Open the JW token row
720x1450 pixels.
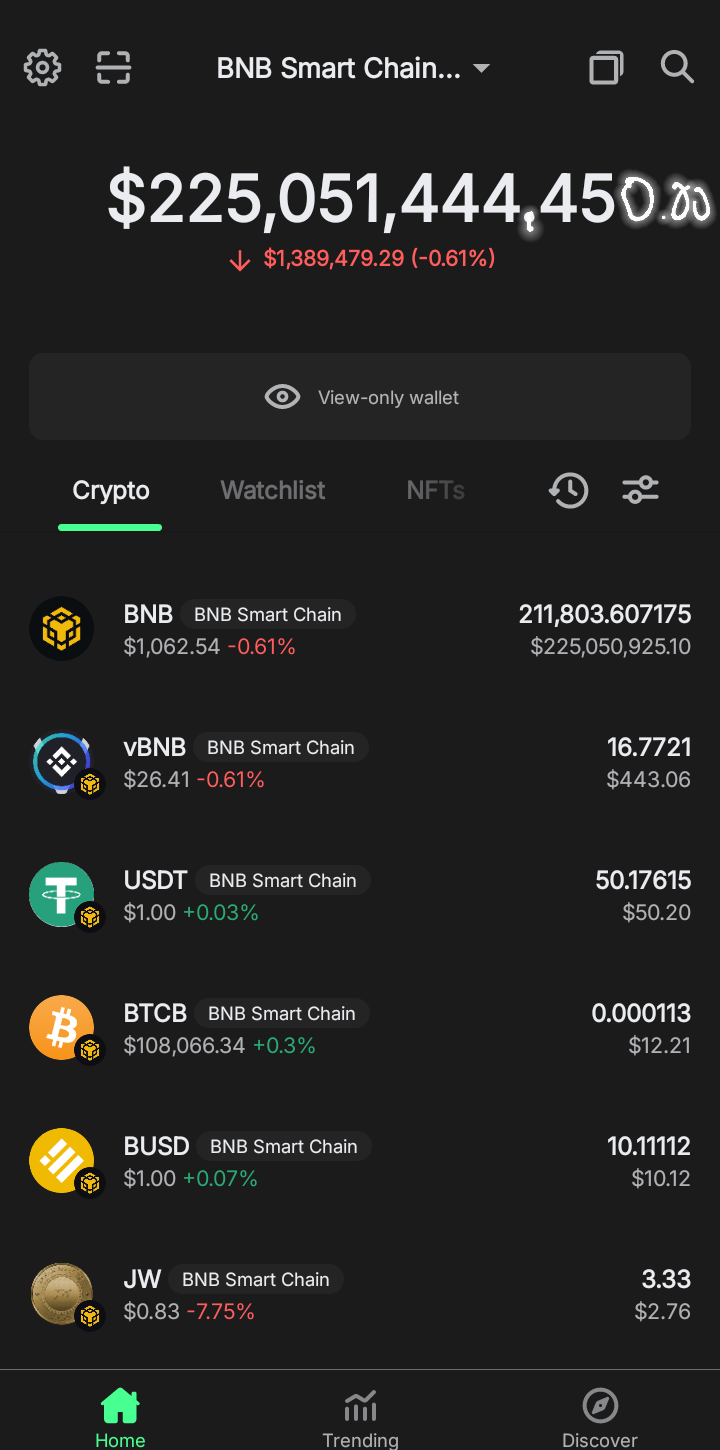[x=360, y=1294]
